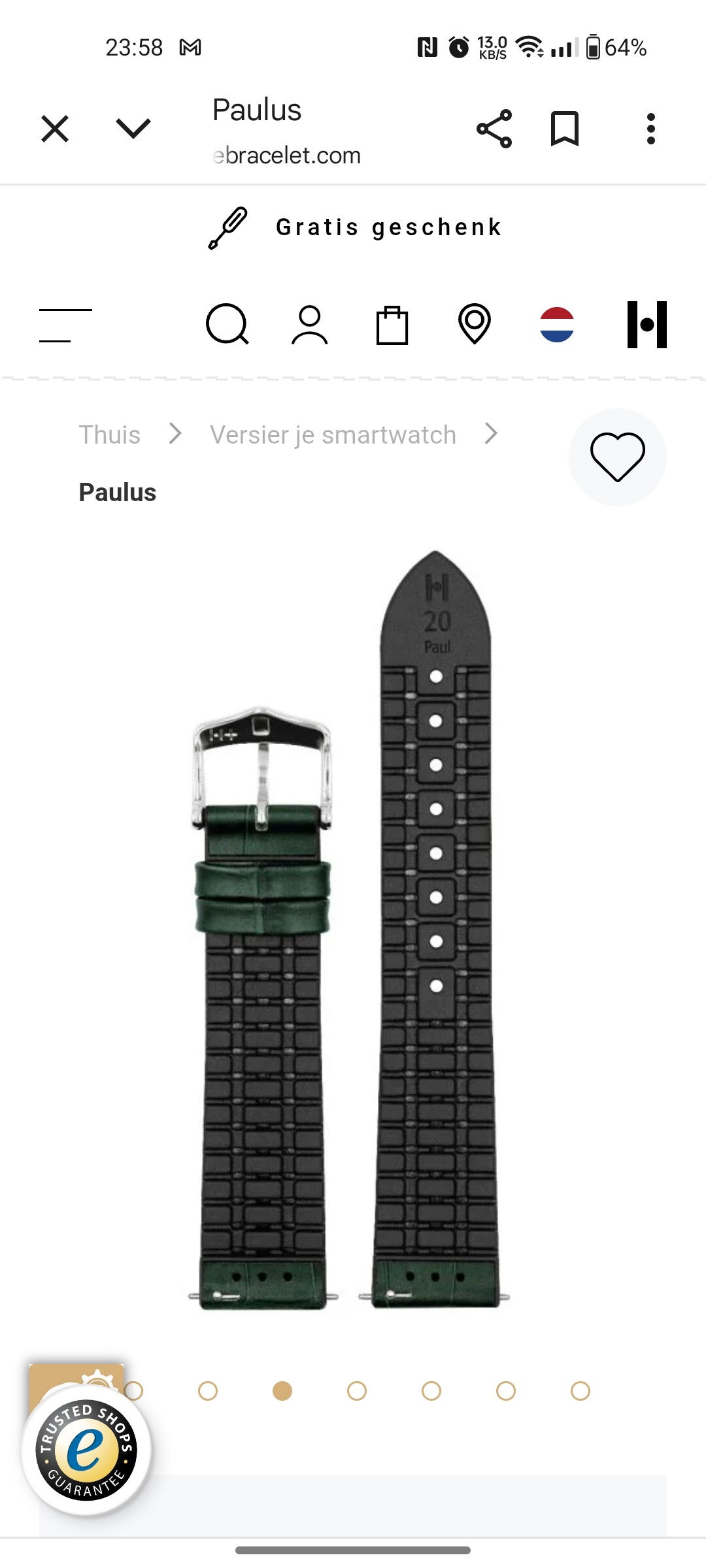
Task: Jump to the last image indicator dot
Action: [580, 1391]
